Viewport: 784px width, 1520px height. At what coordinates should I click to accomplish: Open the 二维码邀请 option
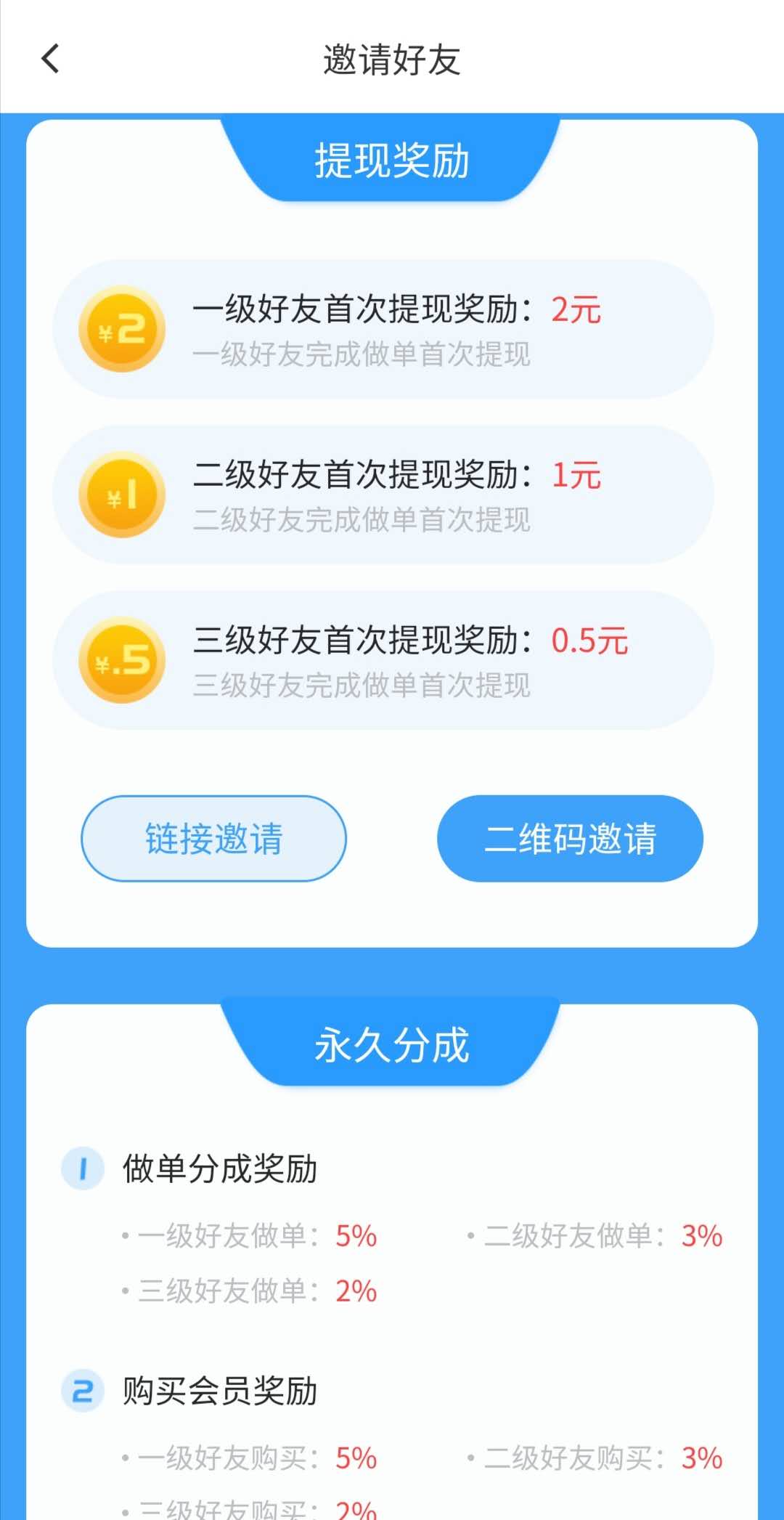point(570,839)
